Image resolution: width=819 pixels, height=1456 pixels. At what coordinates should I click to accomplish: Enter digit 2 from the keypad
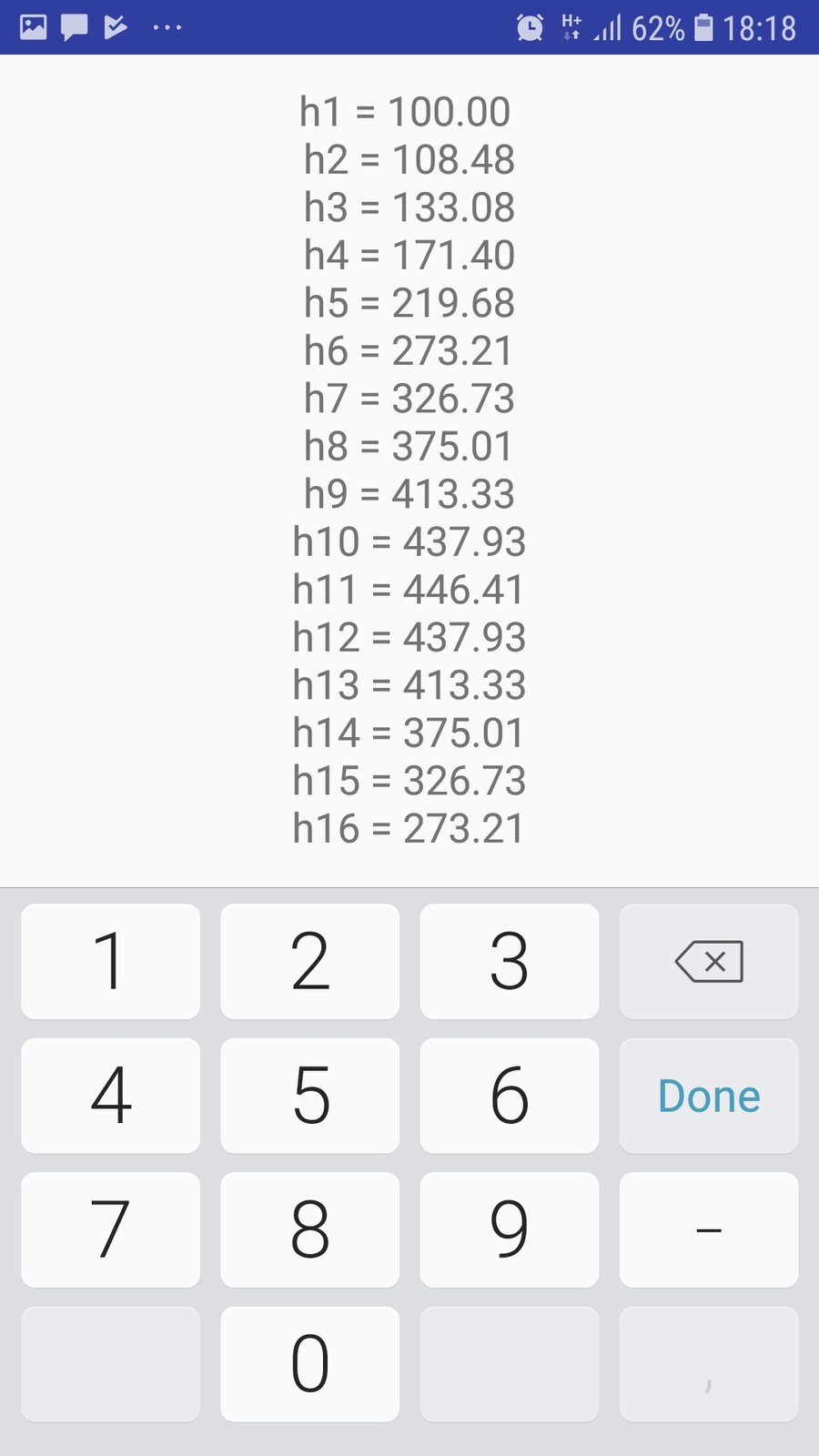[x=309, y=961]
